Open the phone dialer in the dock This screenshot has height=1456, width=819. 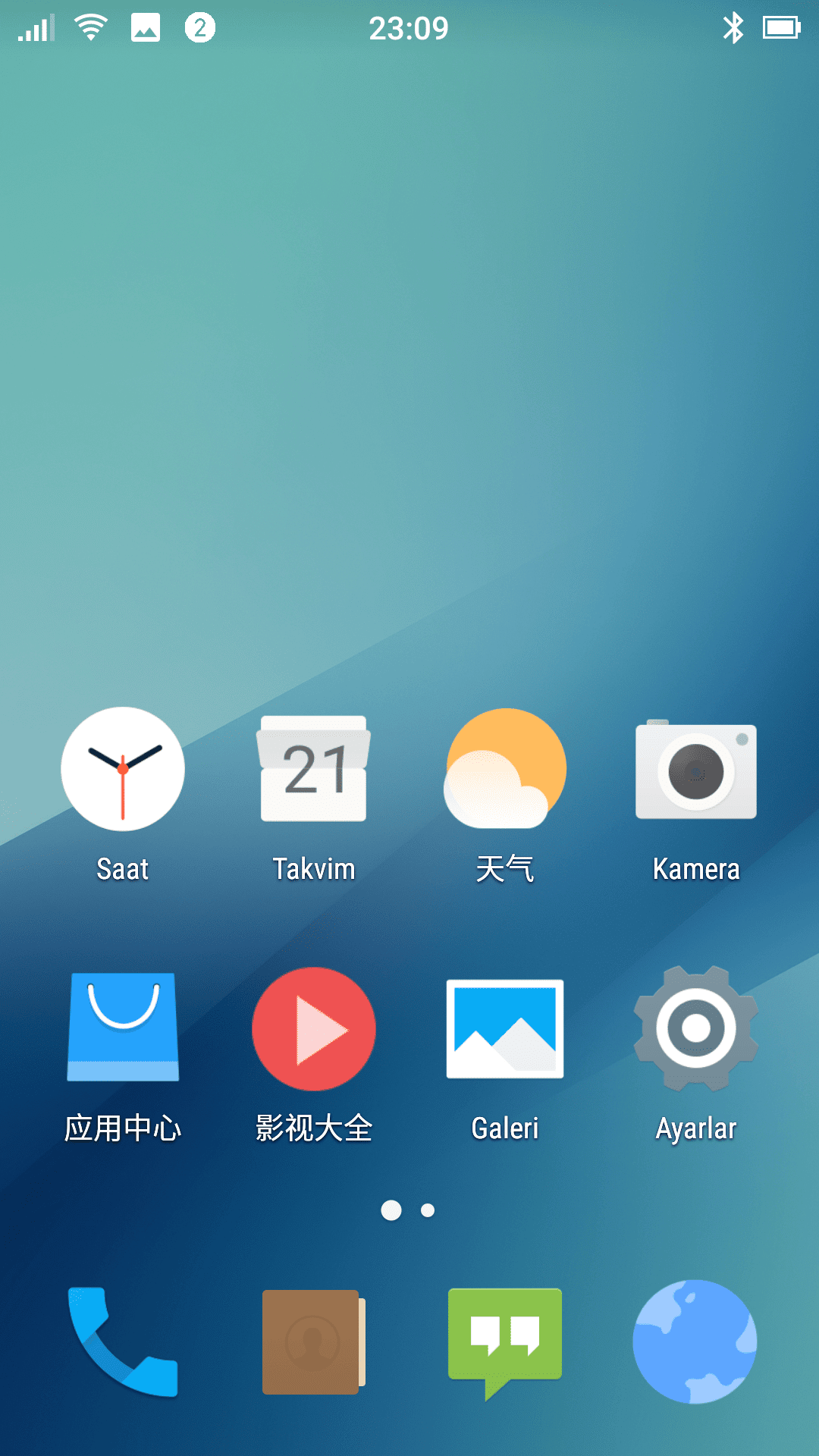pyautogui.click(x=123, y=1341)
